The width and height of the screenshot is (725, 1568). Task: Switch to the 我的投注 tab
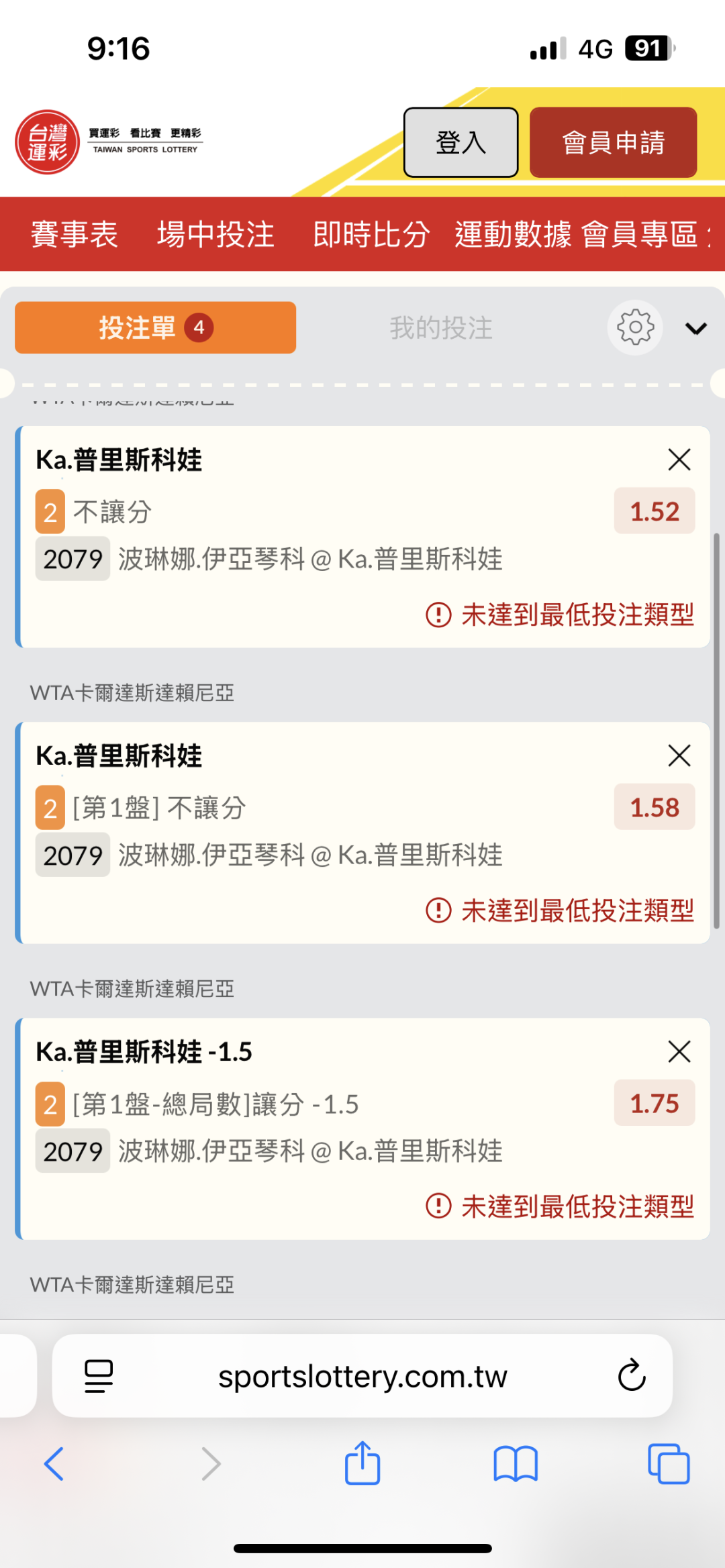[x=441, y=328]
